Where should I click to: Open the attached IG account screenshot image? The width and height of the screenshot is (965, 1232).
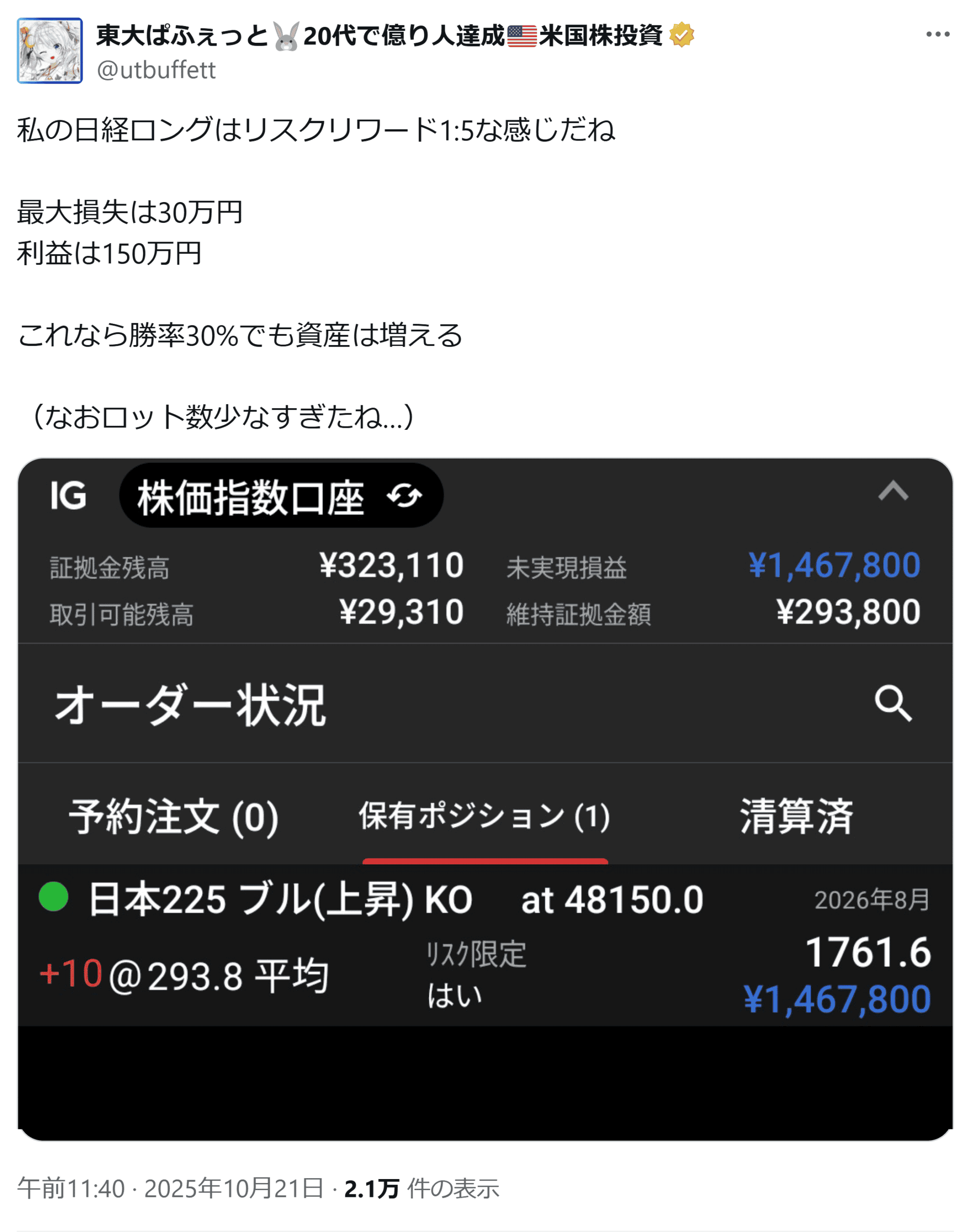485,798
